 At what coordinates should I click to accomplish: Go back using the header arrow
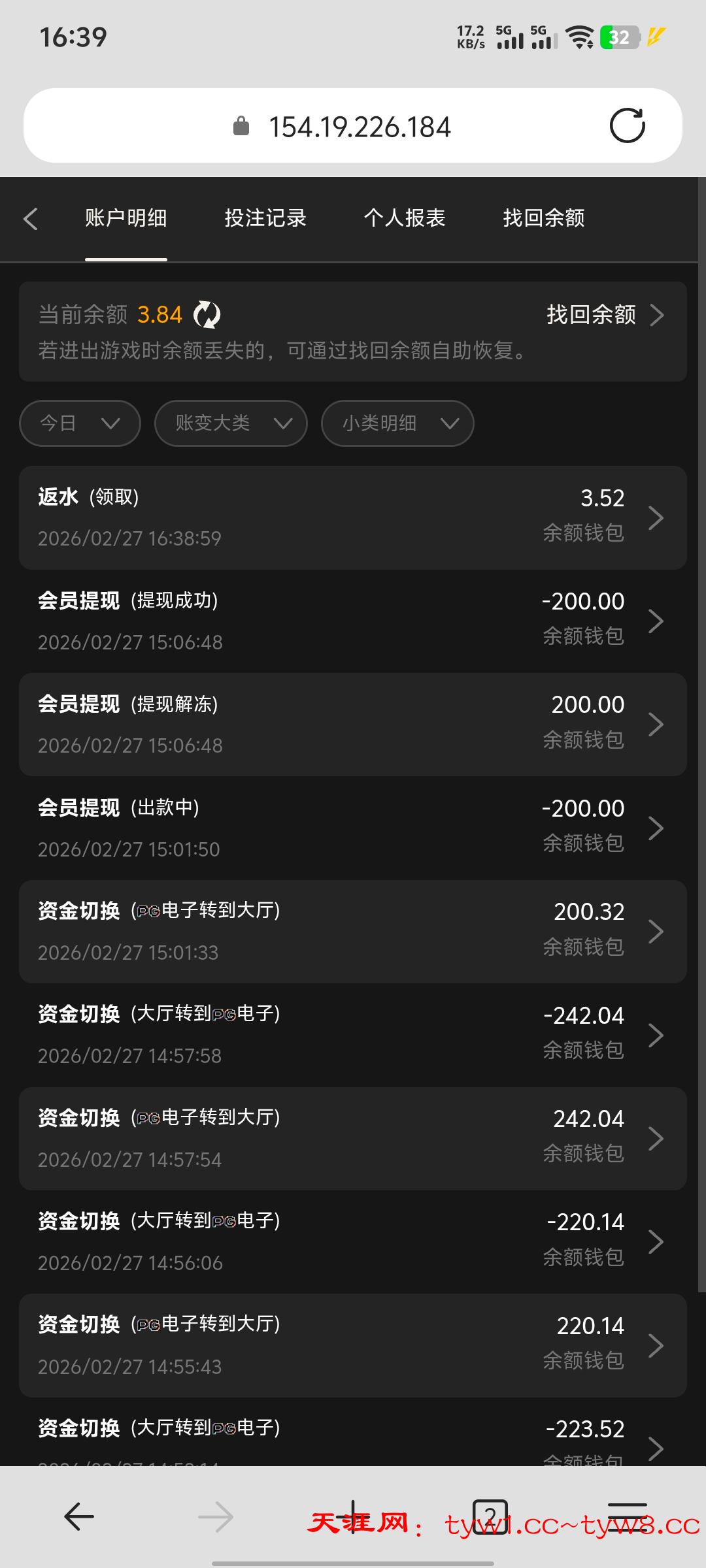(x=31, y=219)
